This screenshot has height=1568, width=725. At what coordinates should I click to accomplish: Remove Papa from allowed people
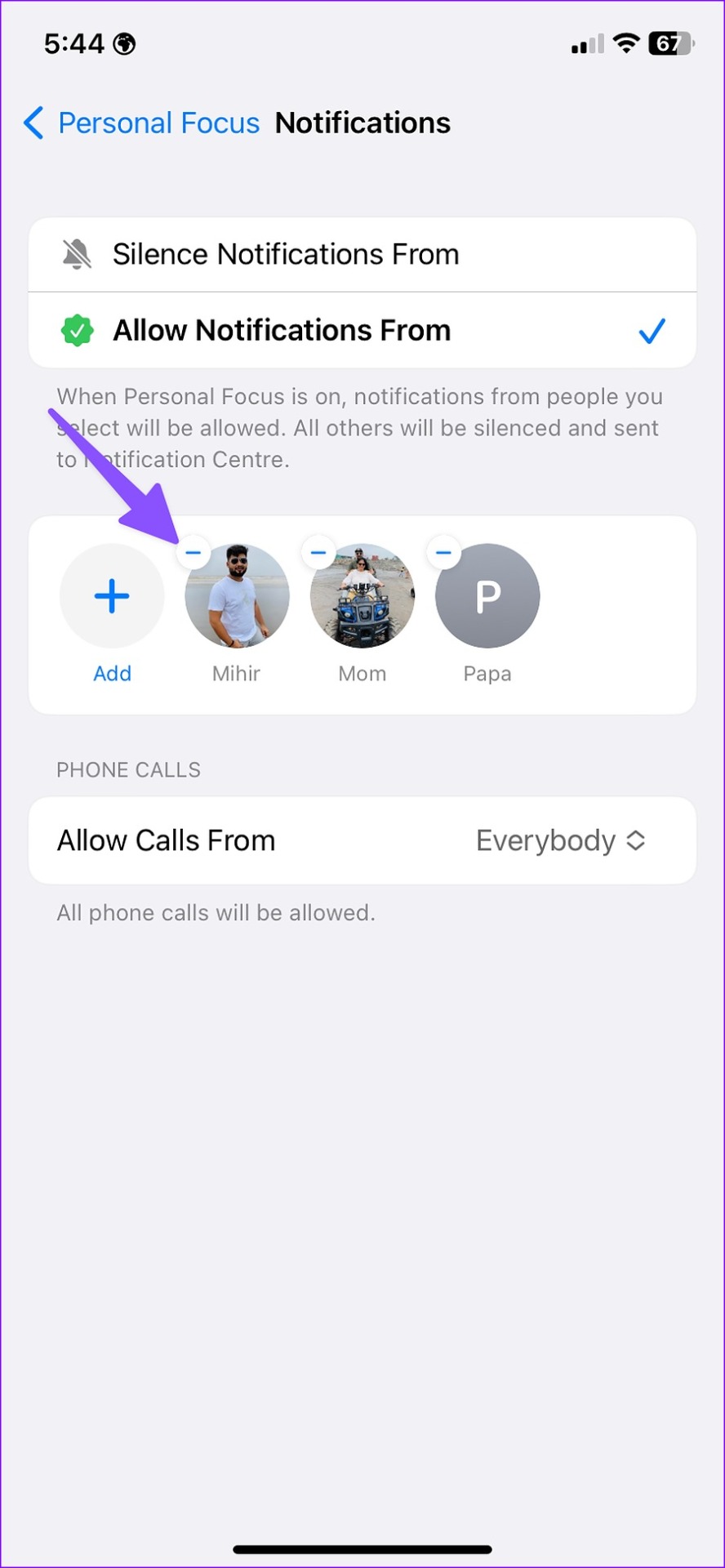click(x=443, y=553)
